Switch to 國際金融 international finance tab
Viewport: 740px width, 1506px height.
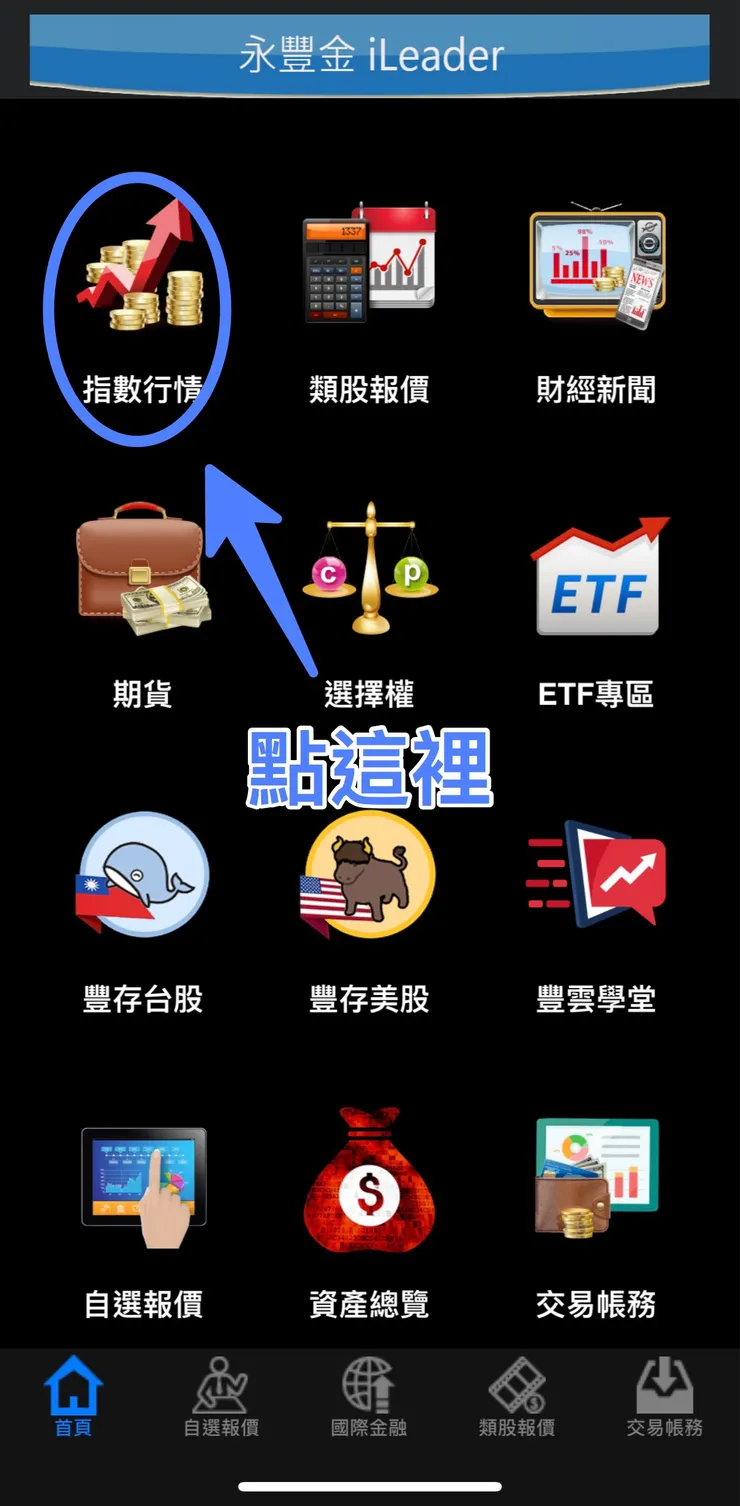tap(368, 1395)
